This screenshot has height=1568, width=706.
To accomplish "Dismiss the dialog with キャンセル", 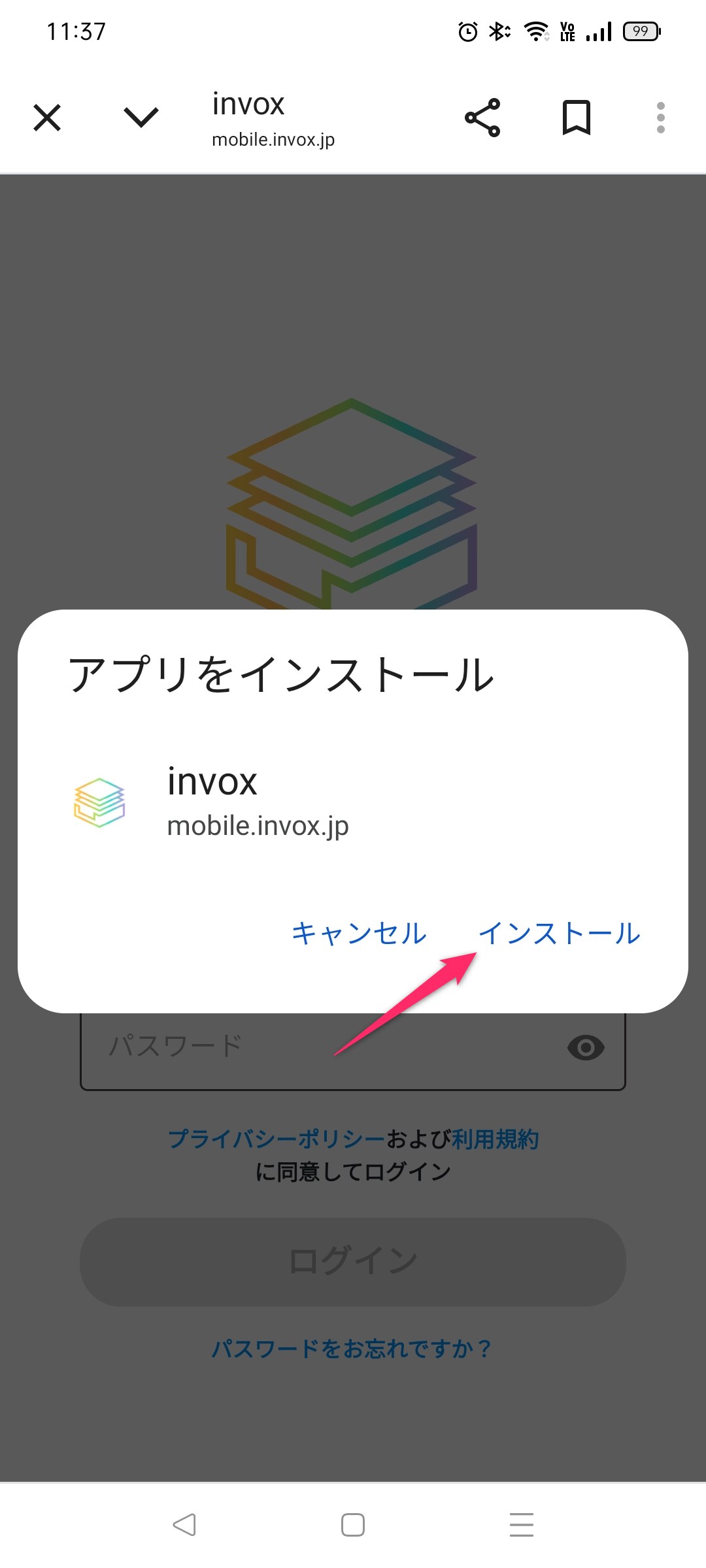I will point(359,933).
